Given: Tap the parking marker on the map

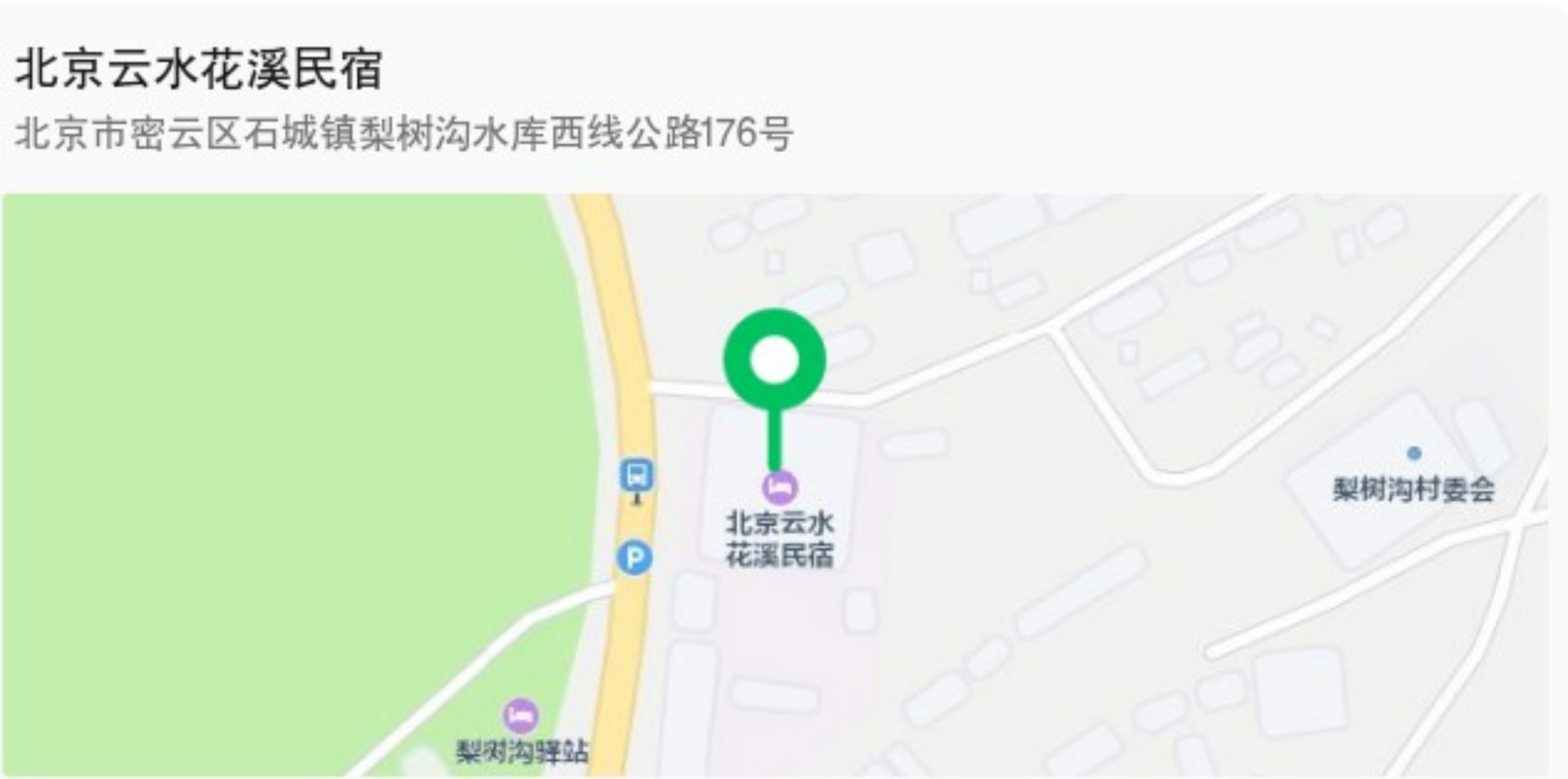Looking at the screenshot, I should (x=634, y=558).
